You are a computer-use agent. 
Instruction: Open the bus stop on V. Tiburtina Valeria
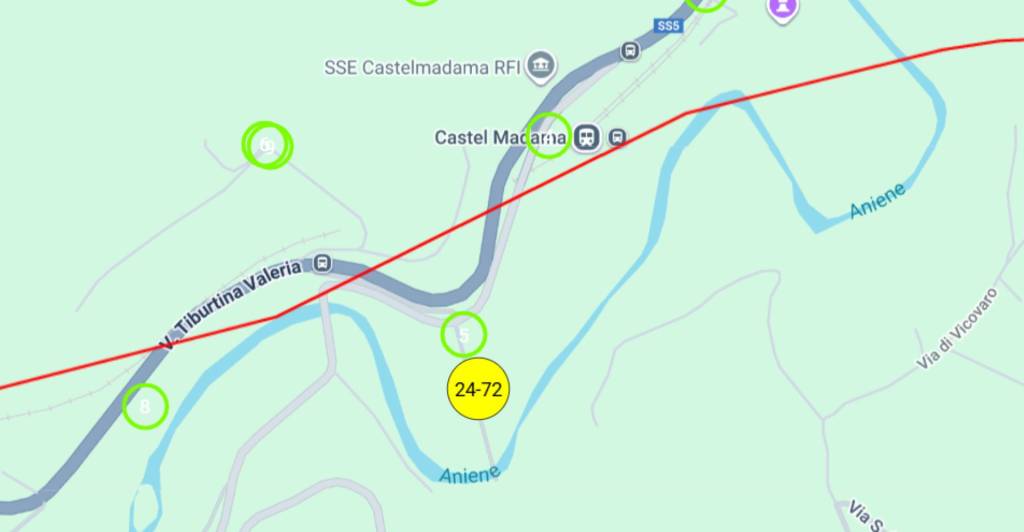[322, 264]
